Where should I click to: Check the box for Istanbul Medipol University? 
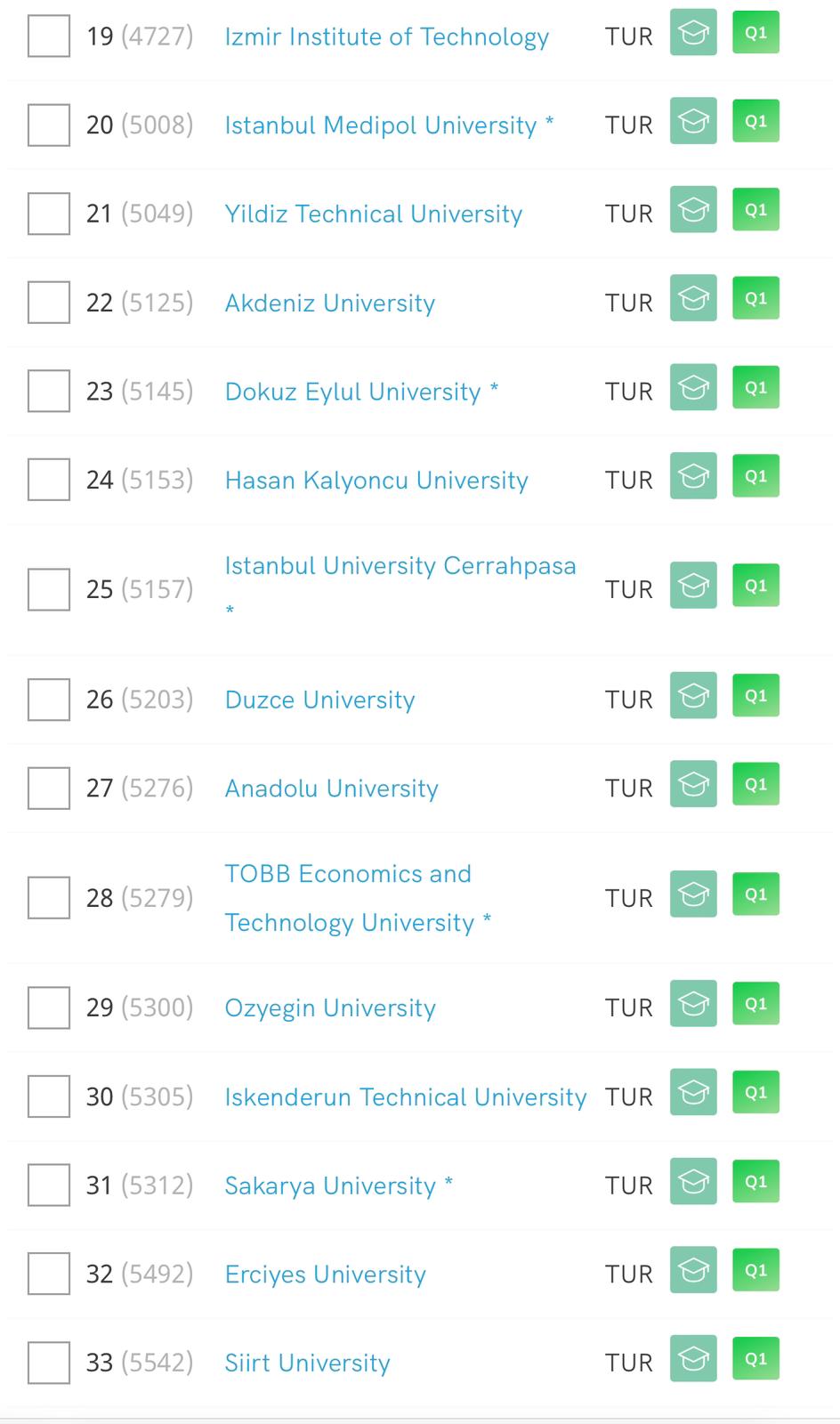click(49, 125)
